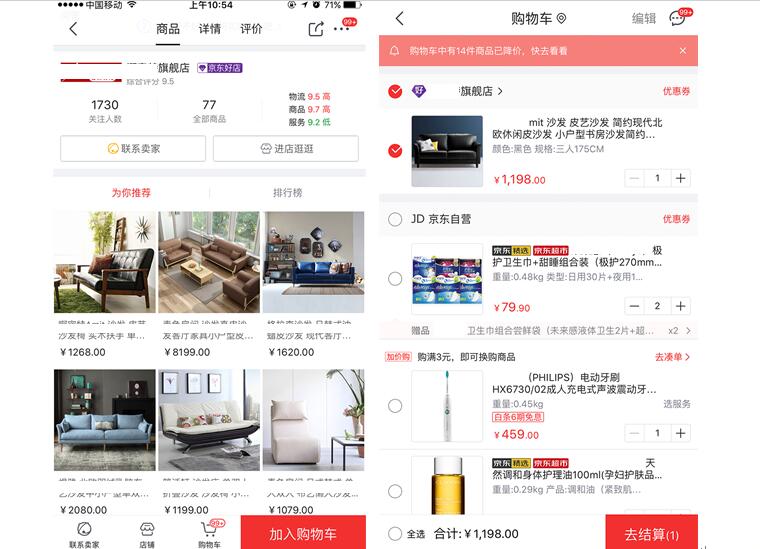Open 联系卖家 button in the shop card
The height and width of the screenshot is (549, 760).
coord(133,149)
